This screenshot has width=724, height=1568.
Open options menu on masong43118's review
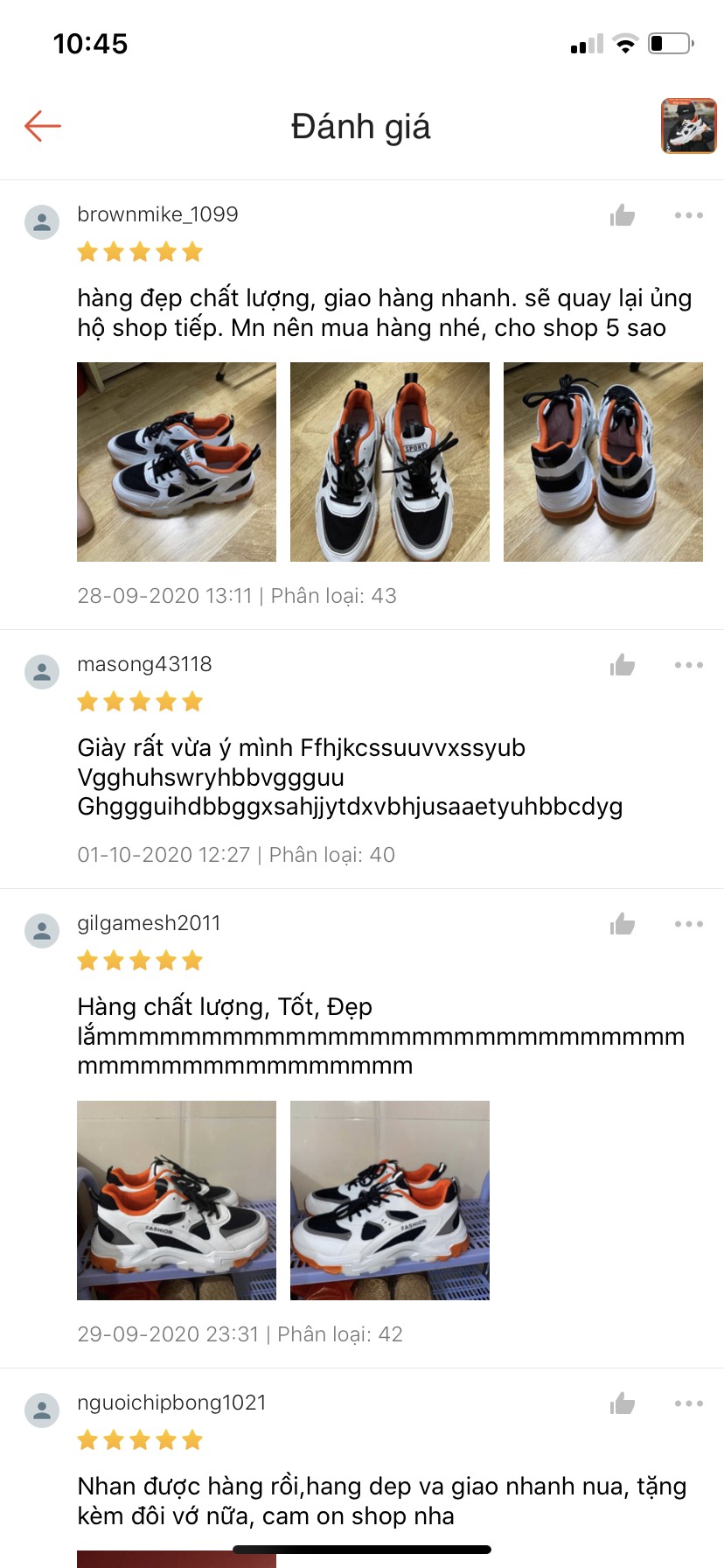tap(689, 664)
